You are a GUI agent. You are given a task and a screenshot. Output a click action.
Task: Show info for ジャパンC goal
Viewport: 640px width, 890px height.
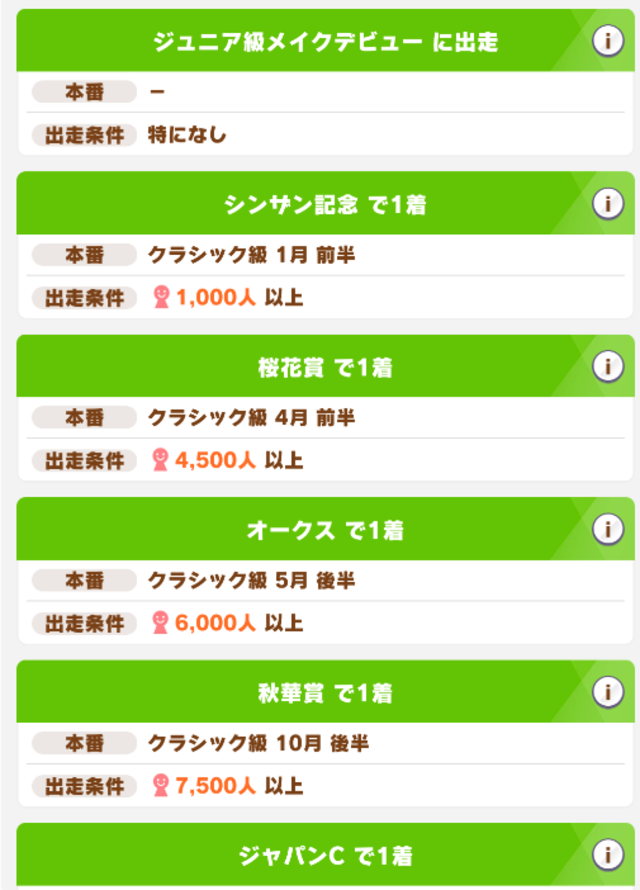pos(607,855)
